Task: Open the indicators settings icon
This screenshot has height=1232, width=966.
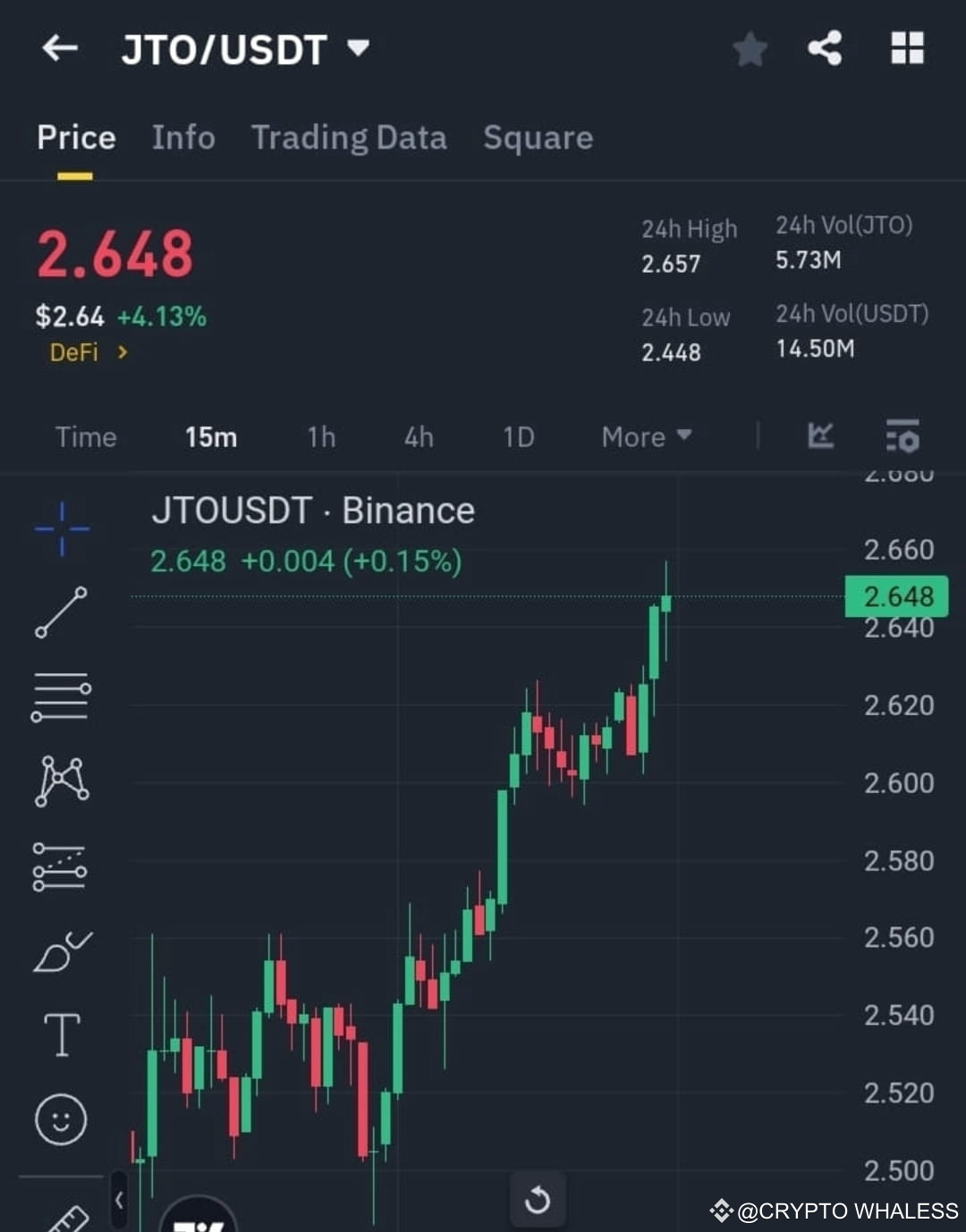Action: (x=903, y=437)
